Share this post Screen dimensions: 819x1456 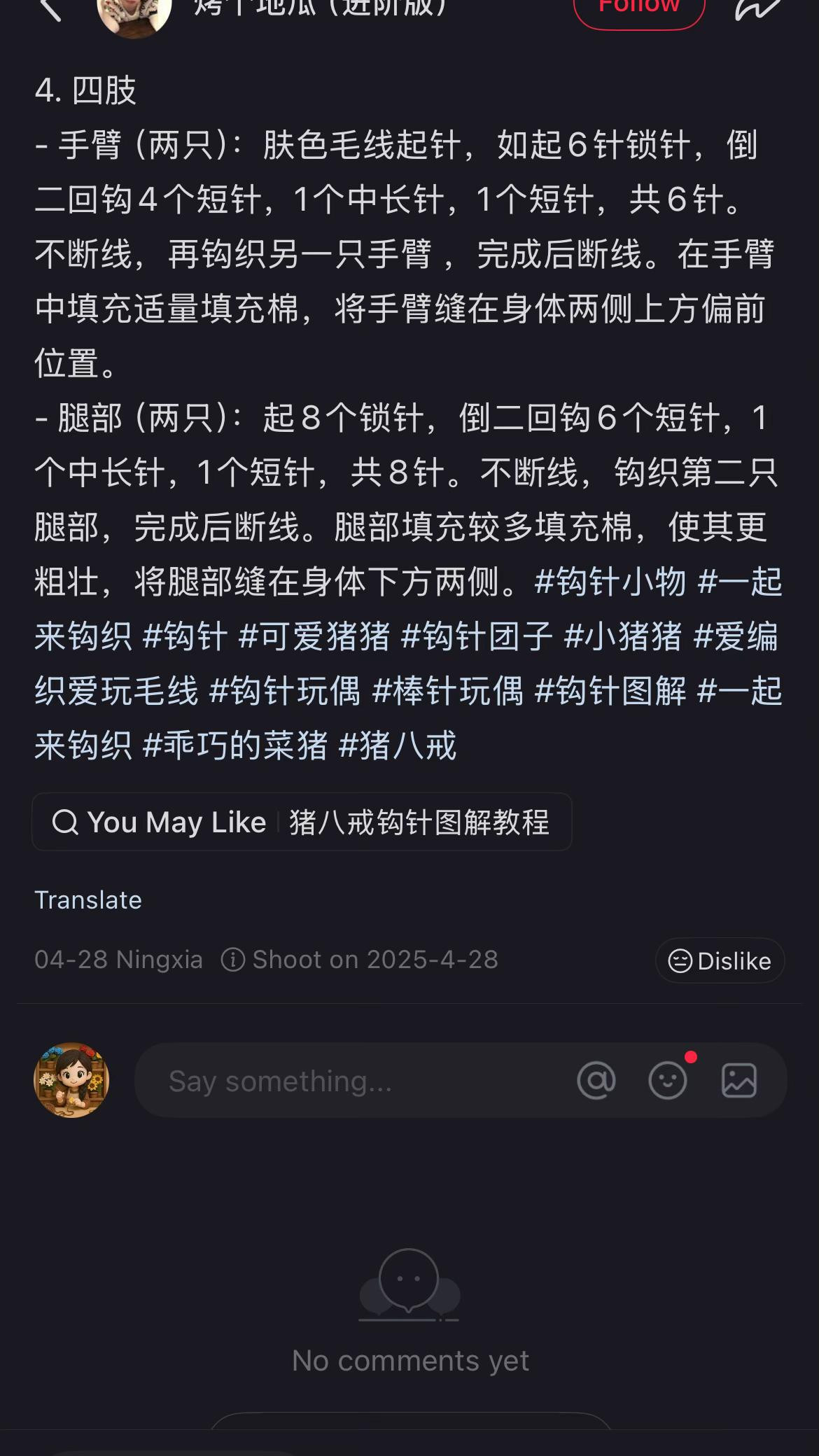[x=757, y=8]
